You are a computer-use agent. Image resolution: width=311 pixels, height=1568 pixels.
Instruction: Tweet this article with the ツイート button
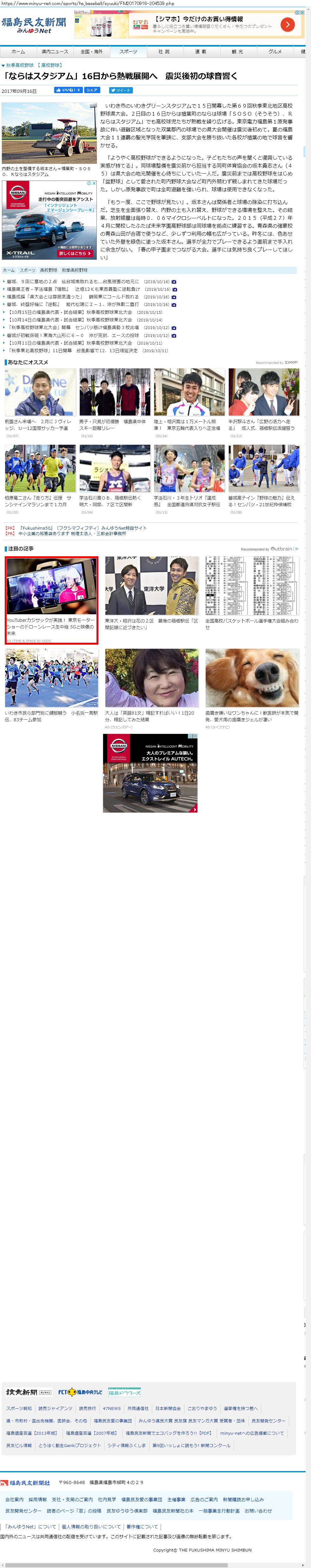click(121, 90)
